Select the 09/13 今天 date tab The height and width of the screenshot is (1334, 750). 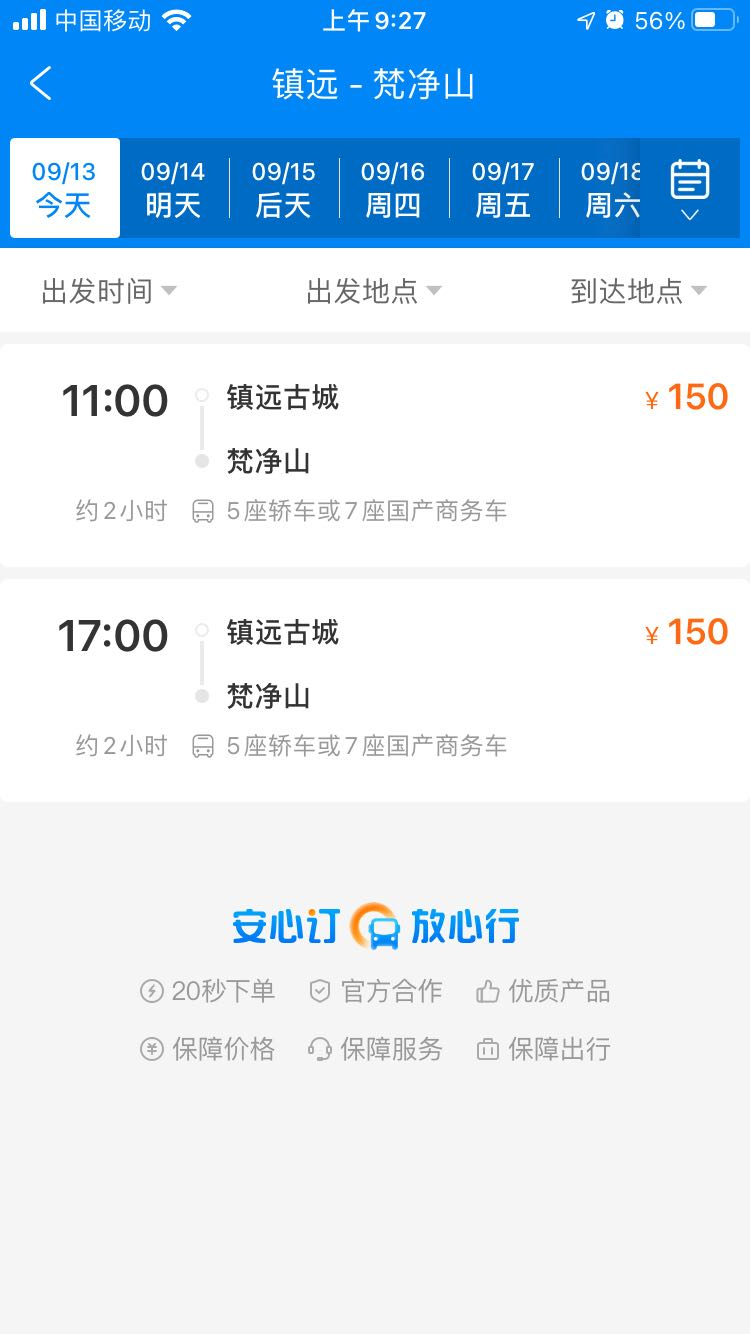tap(65, 188)
